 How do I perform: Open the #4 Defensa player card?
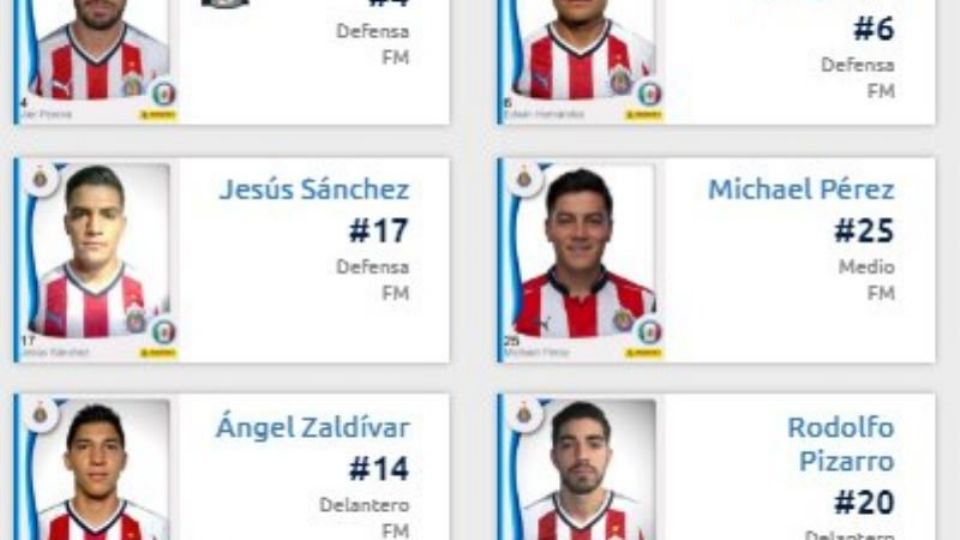click(x=232, y=60)
